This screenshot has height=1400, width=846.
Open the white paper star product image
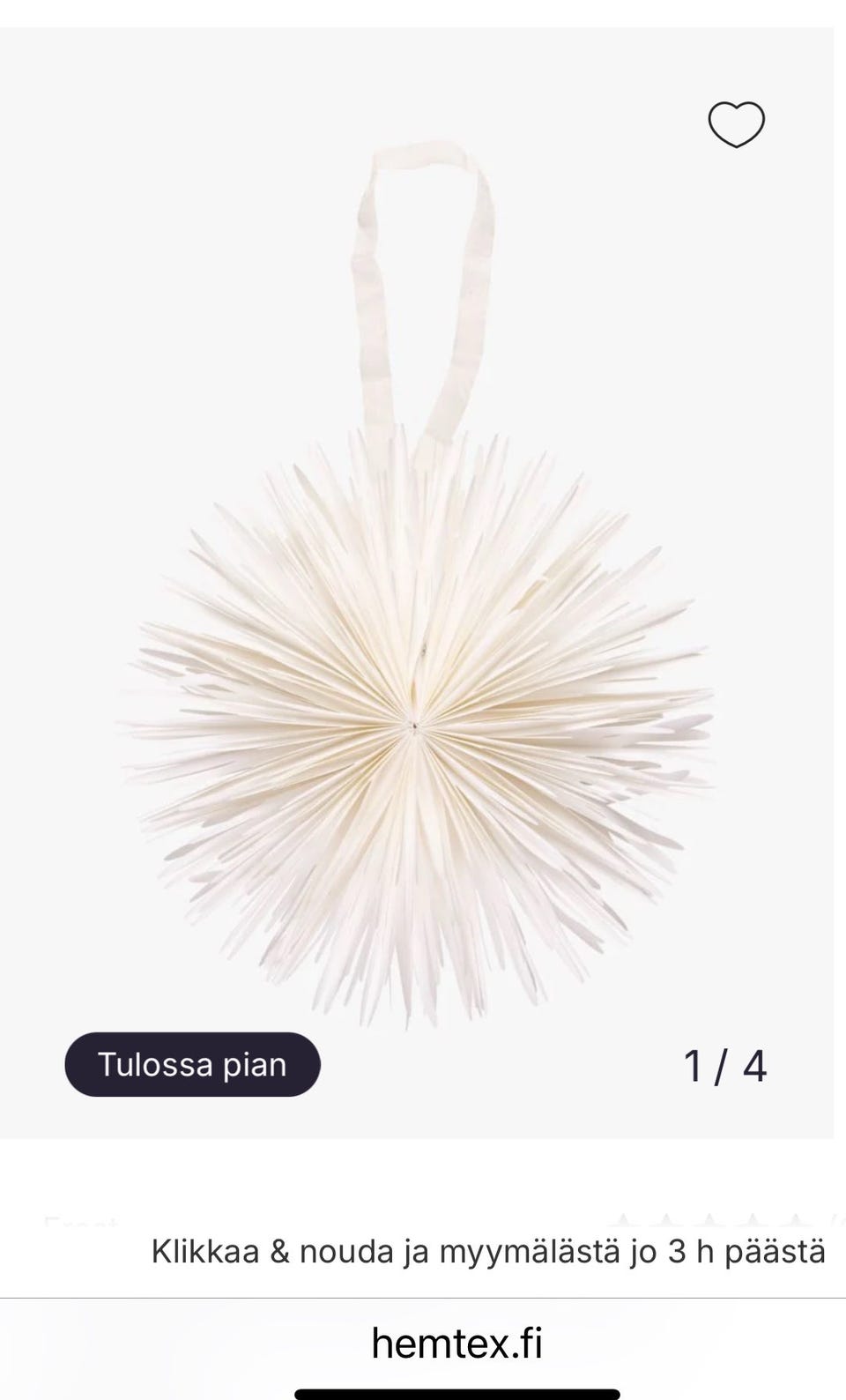(x=417, y=583)
